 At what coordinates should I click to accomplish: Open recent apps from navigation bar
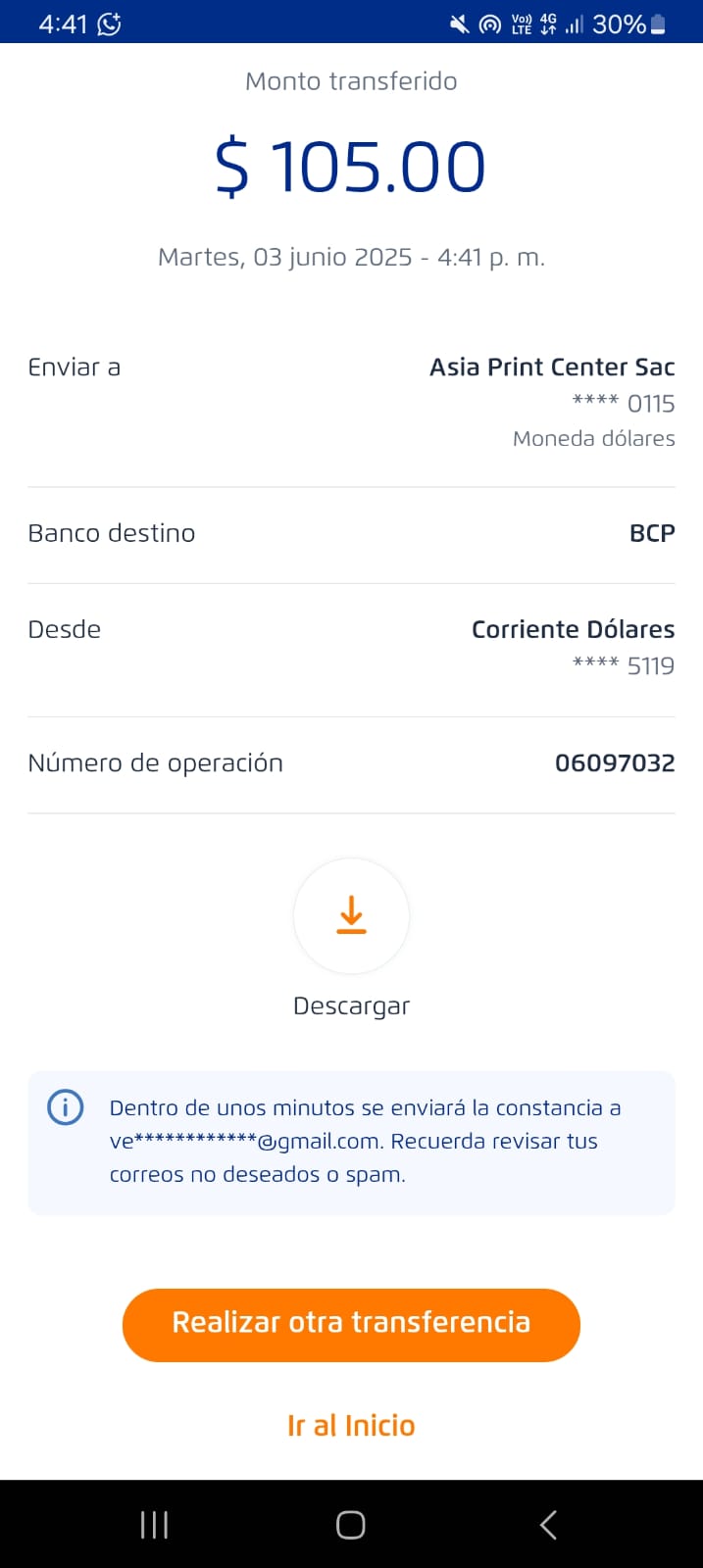click(x=155, y=1525)
